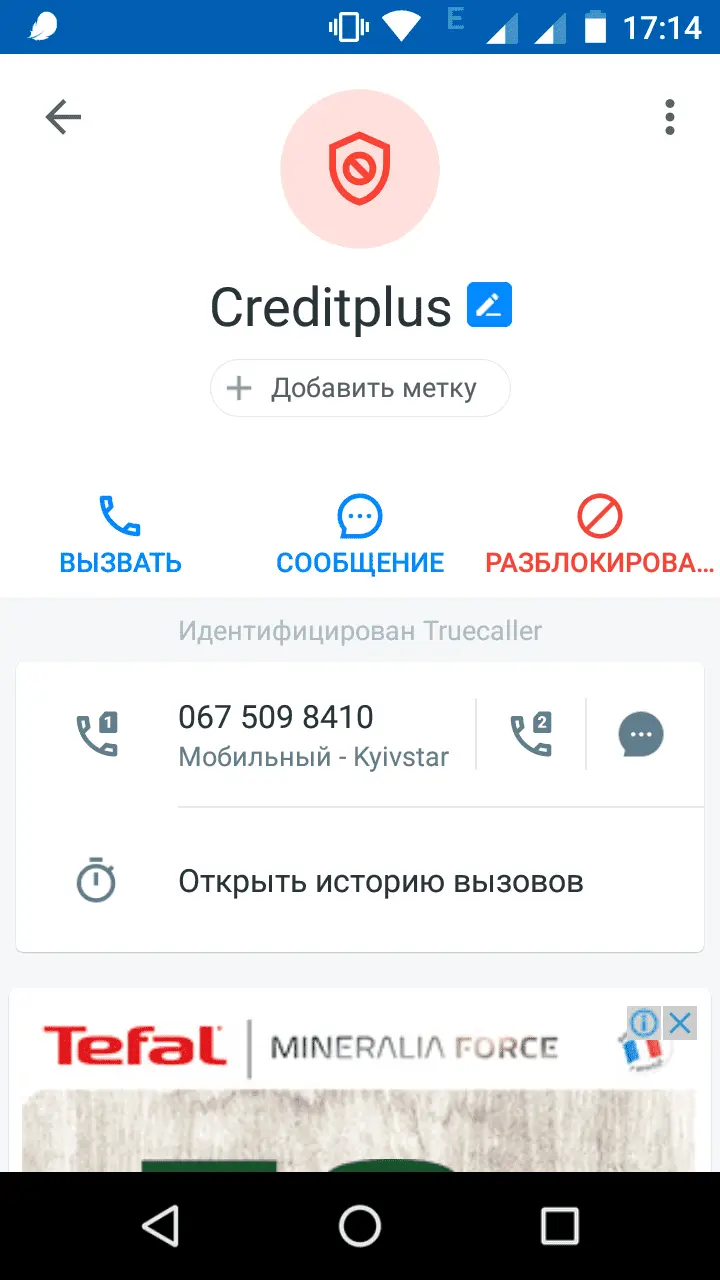Show recent apps from navigation bar
This screenshot has height=1280, width=720.
559,1224
